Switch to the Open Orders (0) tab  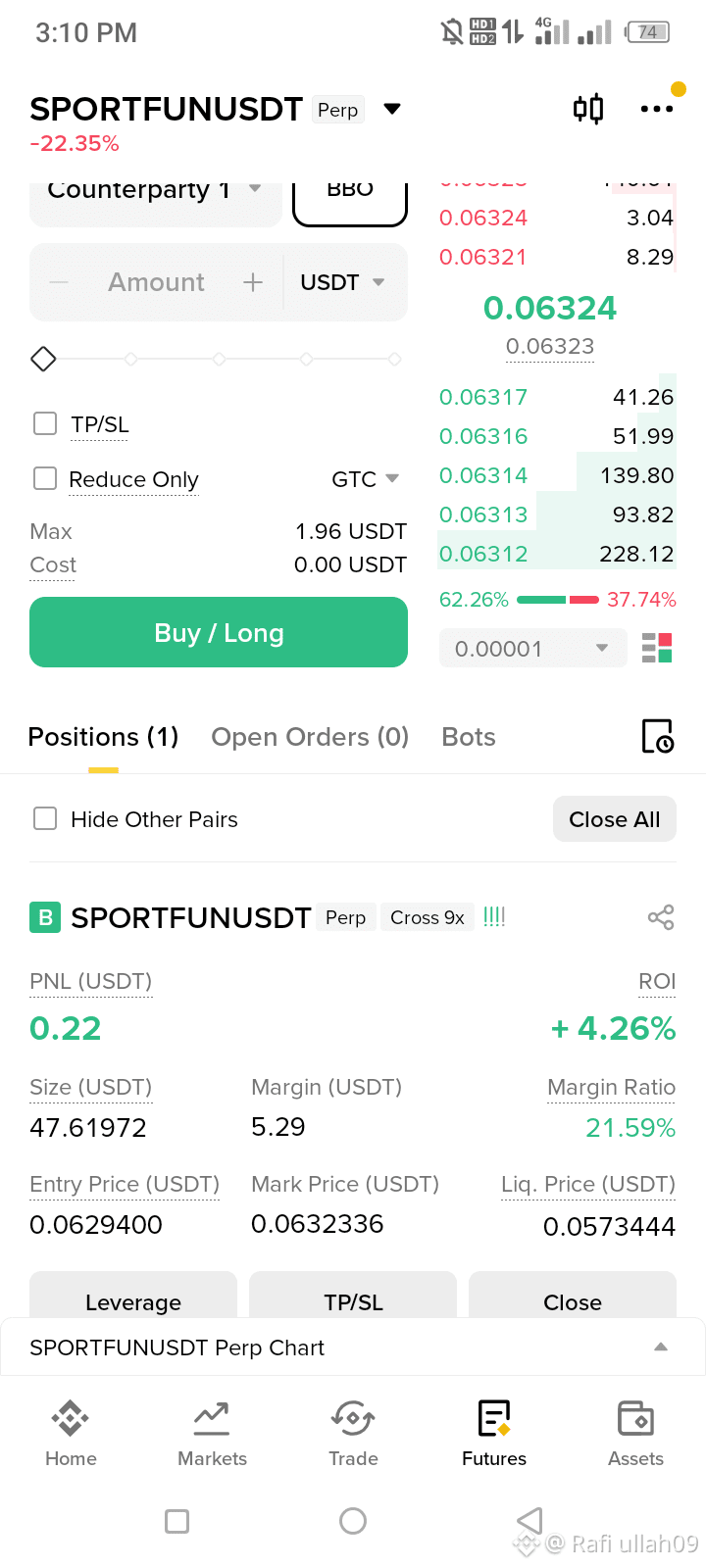pos(310,737)
